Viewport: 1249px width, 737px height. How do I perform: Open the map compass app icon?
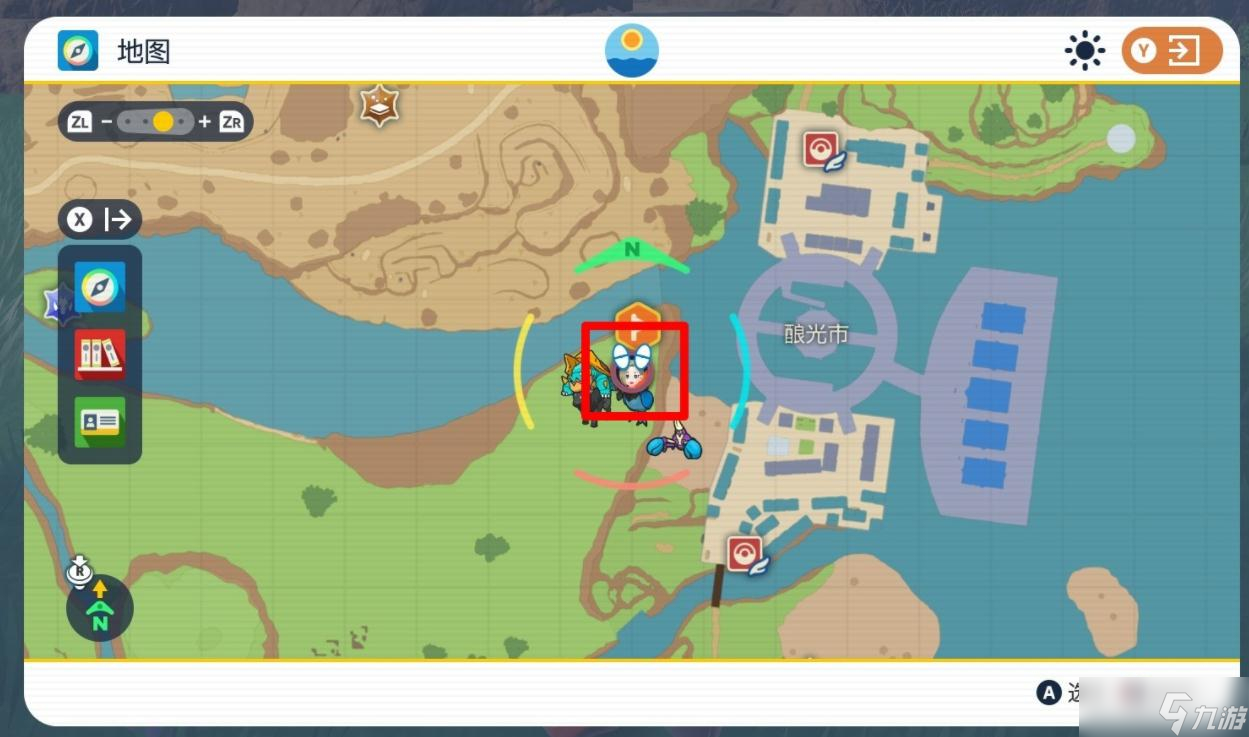pyautogui.click(x=100, y=287)
